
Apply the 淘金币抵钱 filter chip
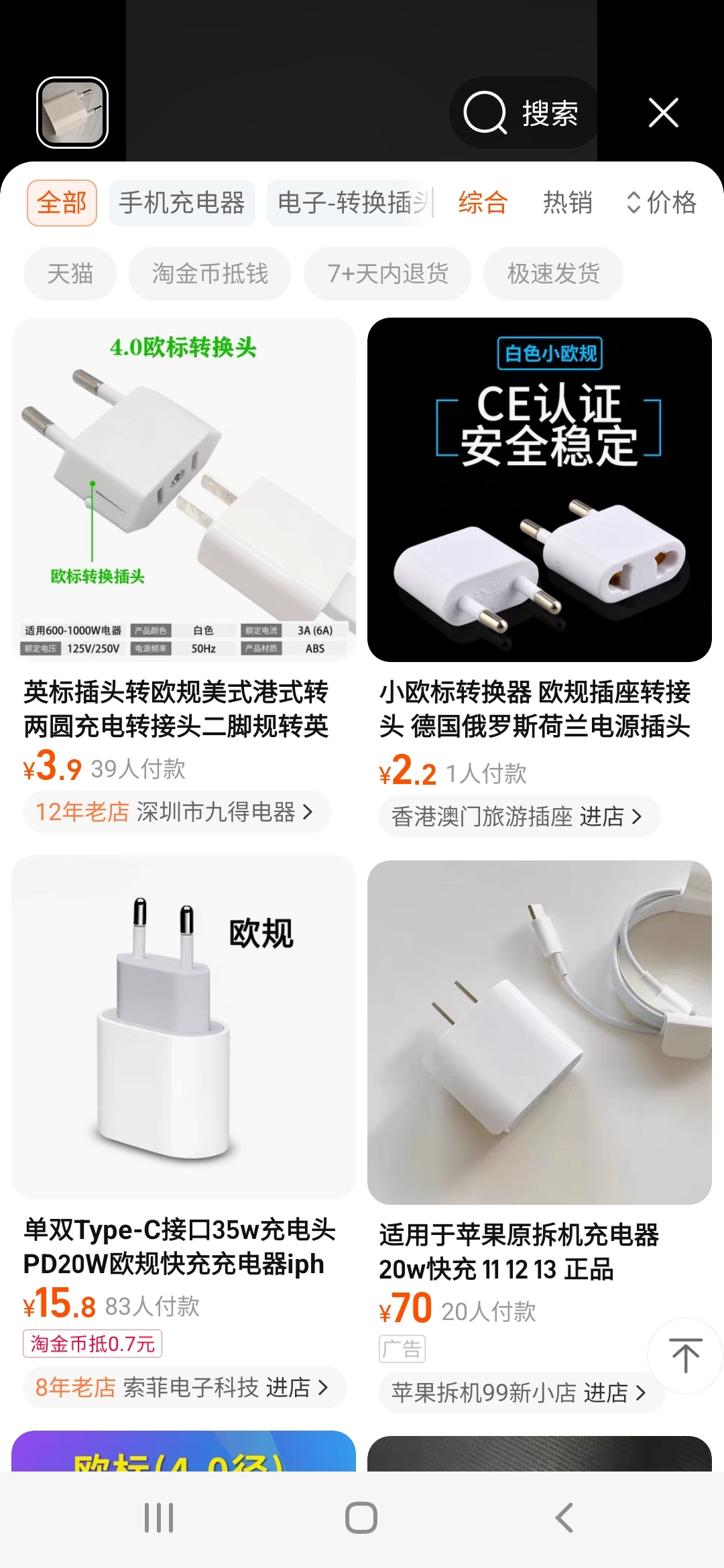click(210, 273)
